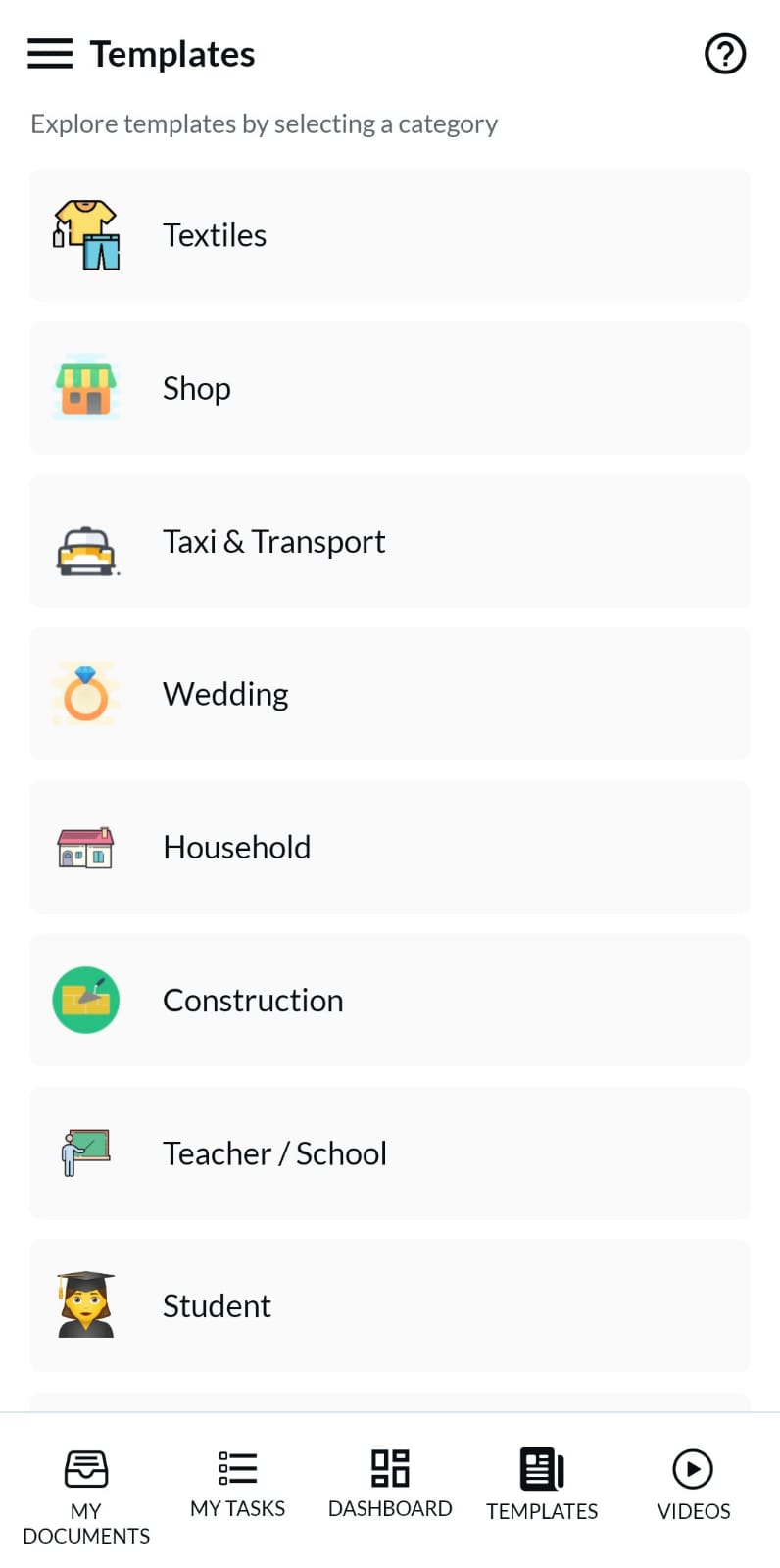Select the Student category
The width and height of the screenshot is (780, 1568).
390,1305
